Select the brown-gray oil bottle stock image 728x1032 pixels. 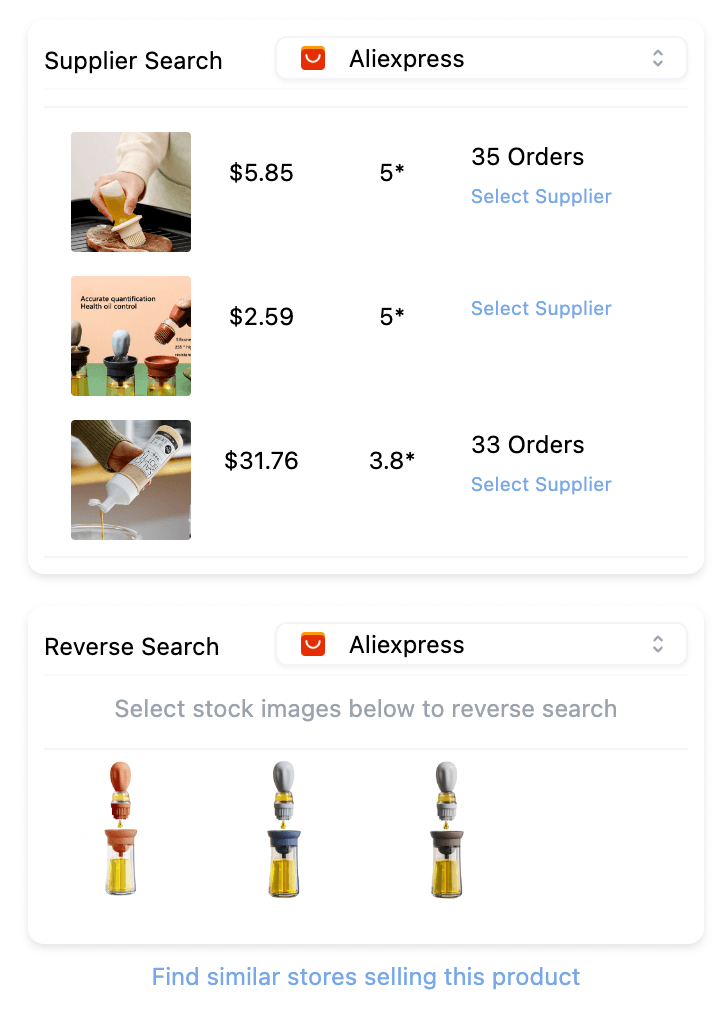click(x=445, y=828)
